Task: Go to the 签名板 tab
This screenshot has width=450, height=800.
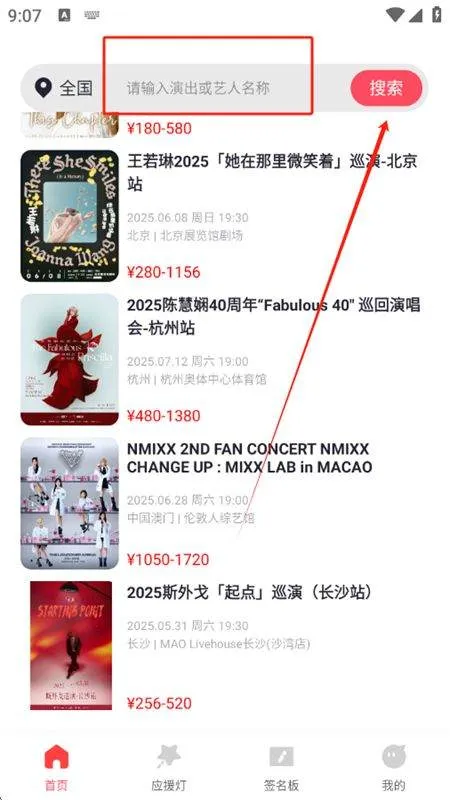Action: tap(281, 767)
